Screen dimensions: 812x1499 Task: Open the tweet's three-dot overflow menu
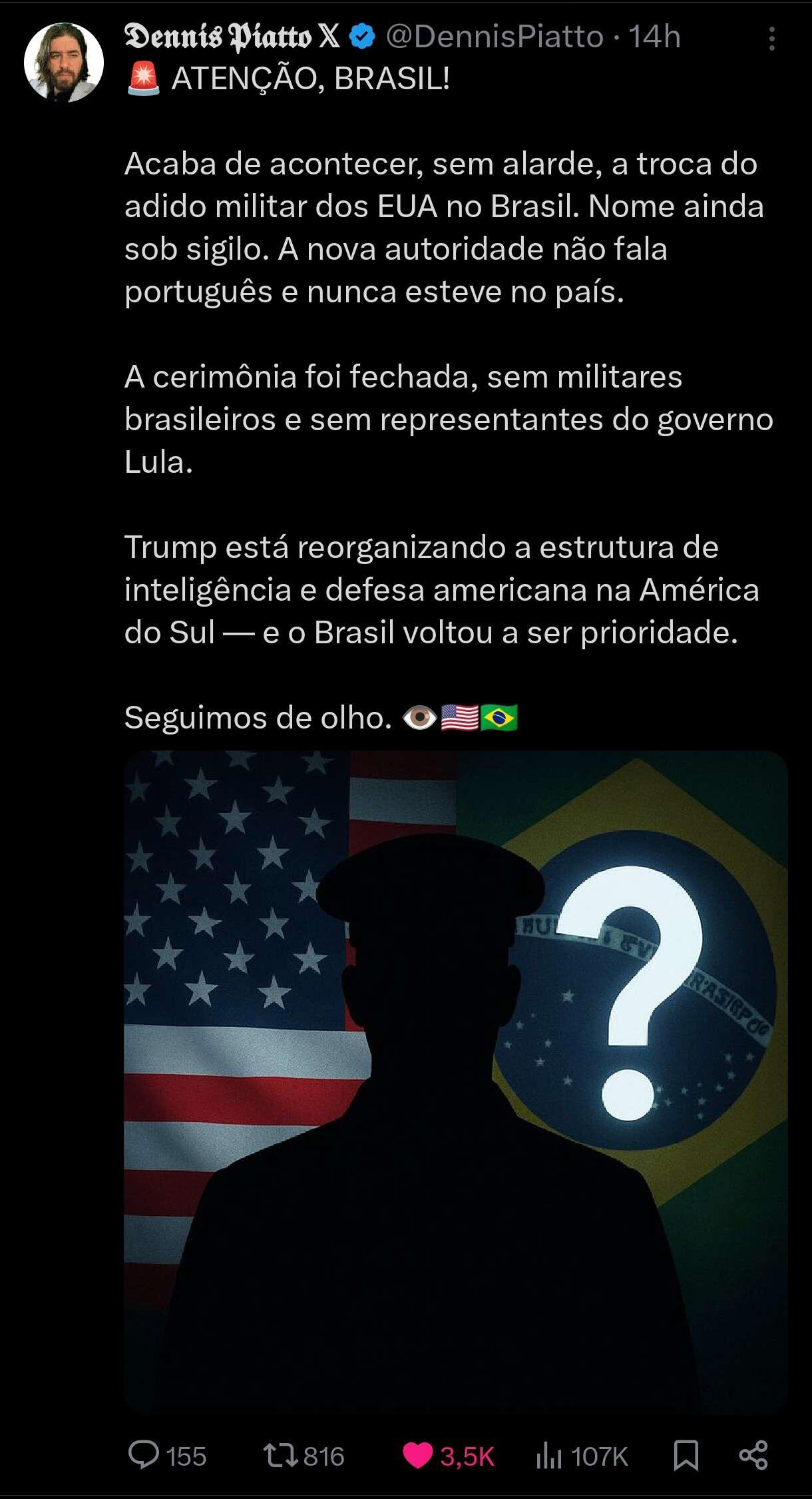(x=771, y=39)
